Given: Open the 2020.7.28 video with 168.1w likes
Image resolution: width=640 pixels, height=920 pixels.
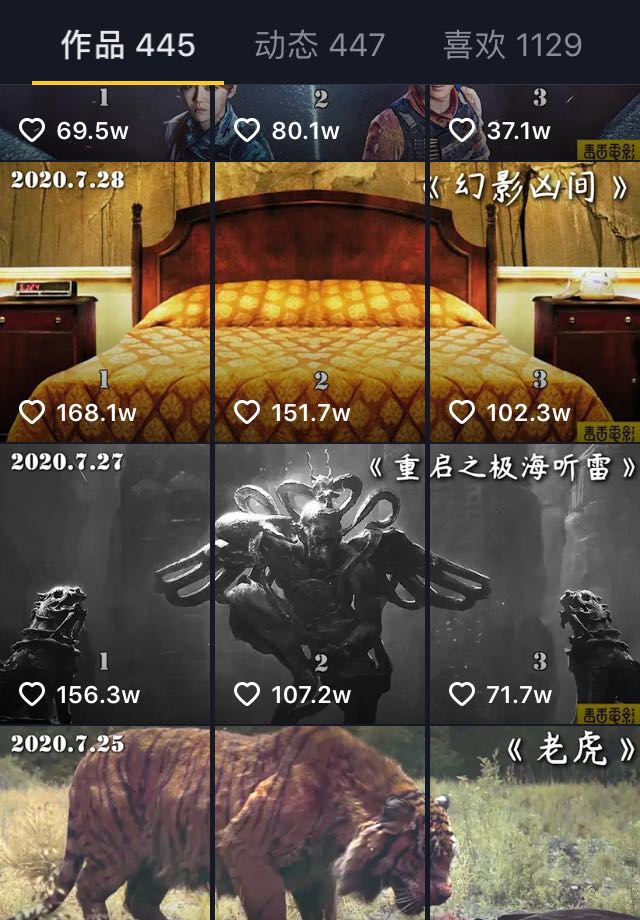Looking at the screenshot, I should pos(105,302).
